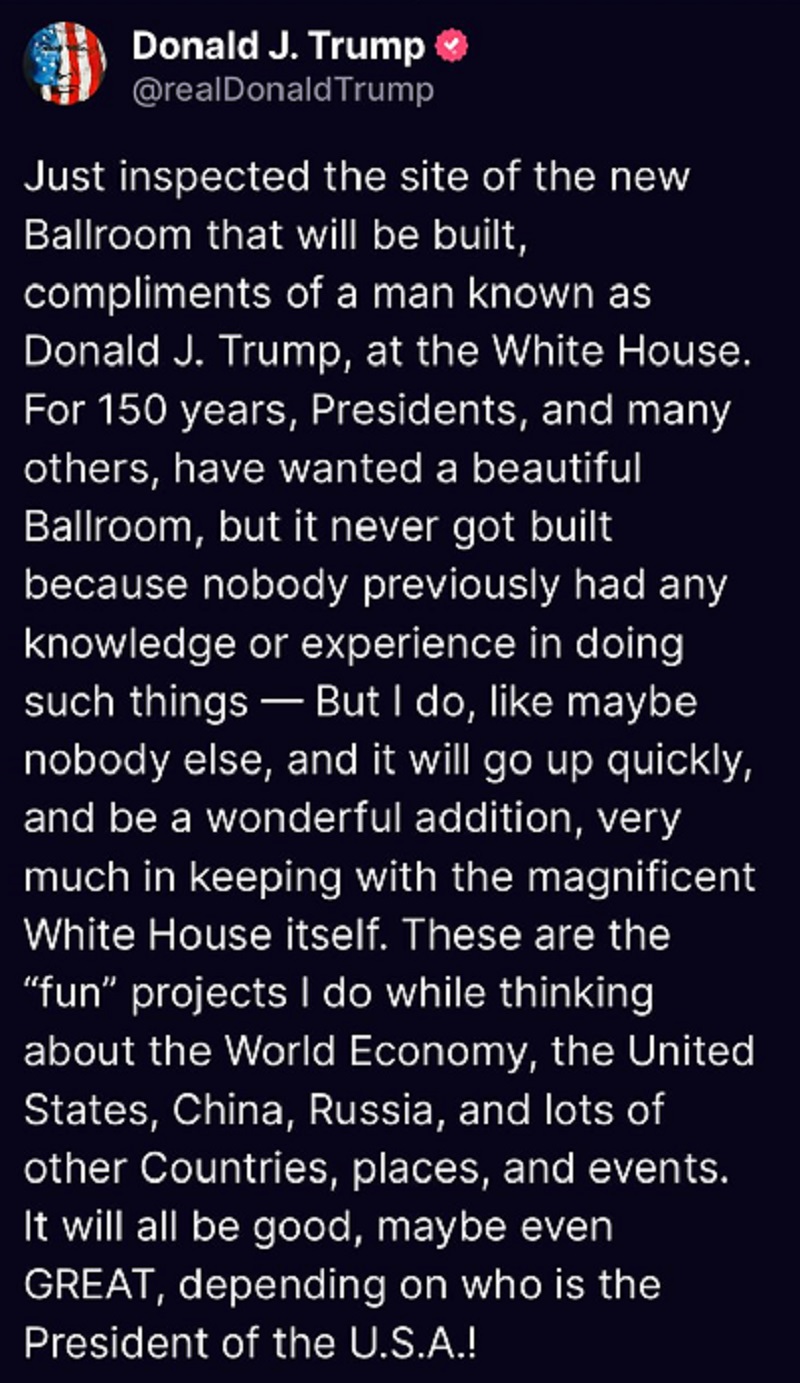Open the @realDonaldTrump handle
The width and height of the screenshot is (800, 1383).
[283, 90]
